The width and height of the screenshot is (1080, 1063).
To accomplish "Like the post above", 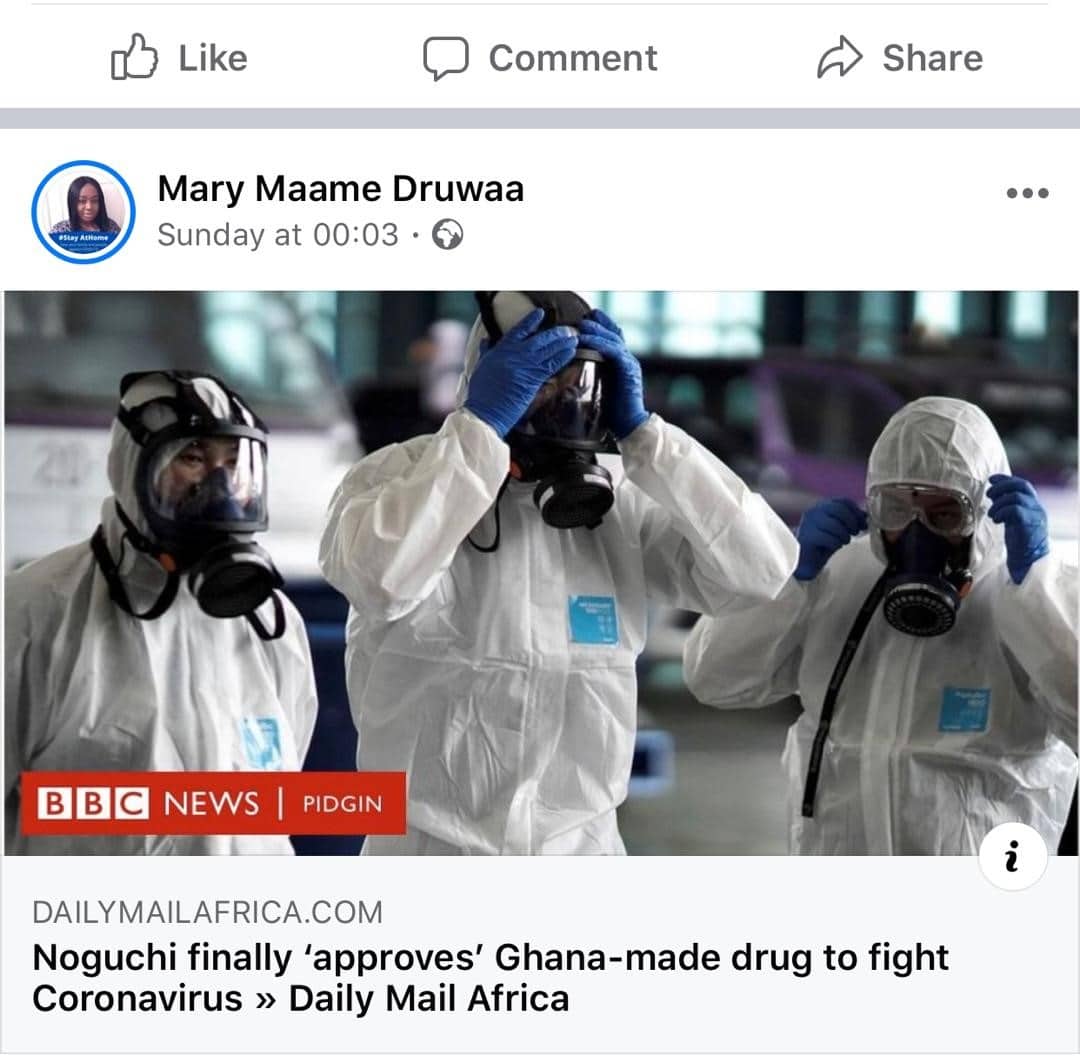I will click(179, 58).
